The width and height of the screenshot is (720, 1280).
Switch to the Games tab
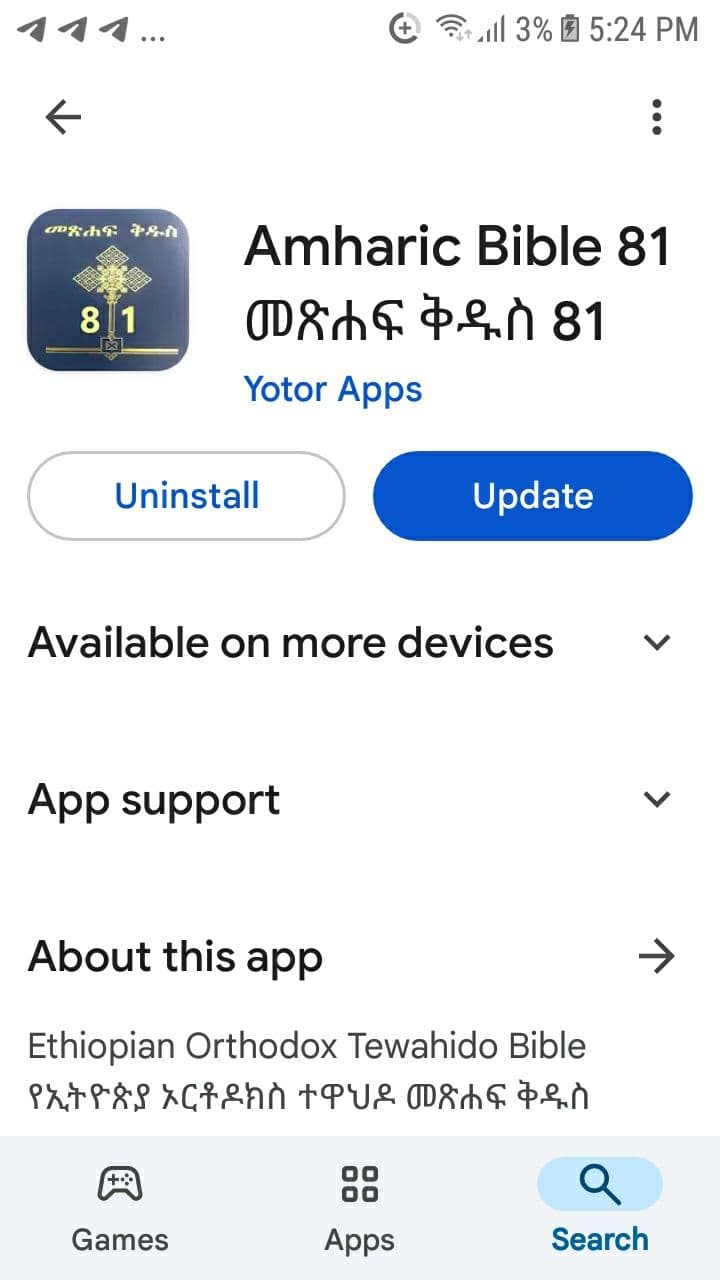120,1207
